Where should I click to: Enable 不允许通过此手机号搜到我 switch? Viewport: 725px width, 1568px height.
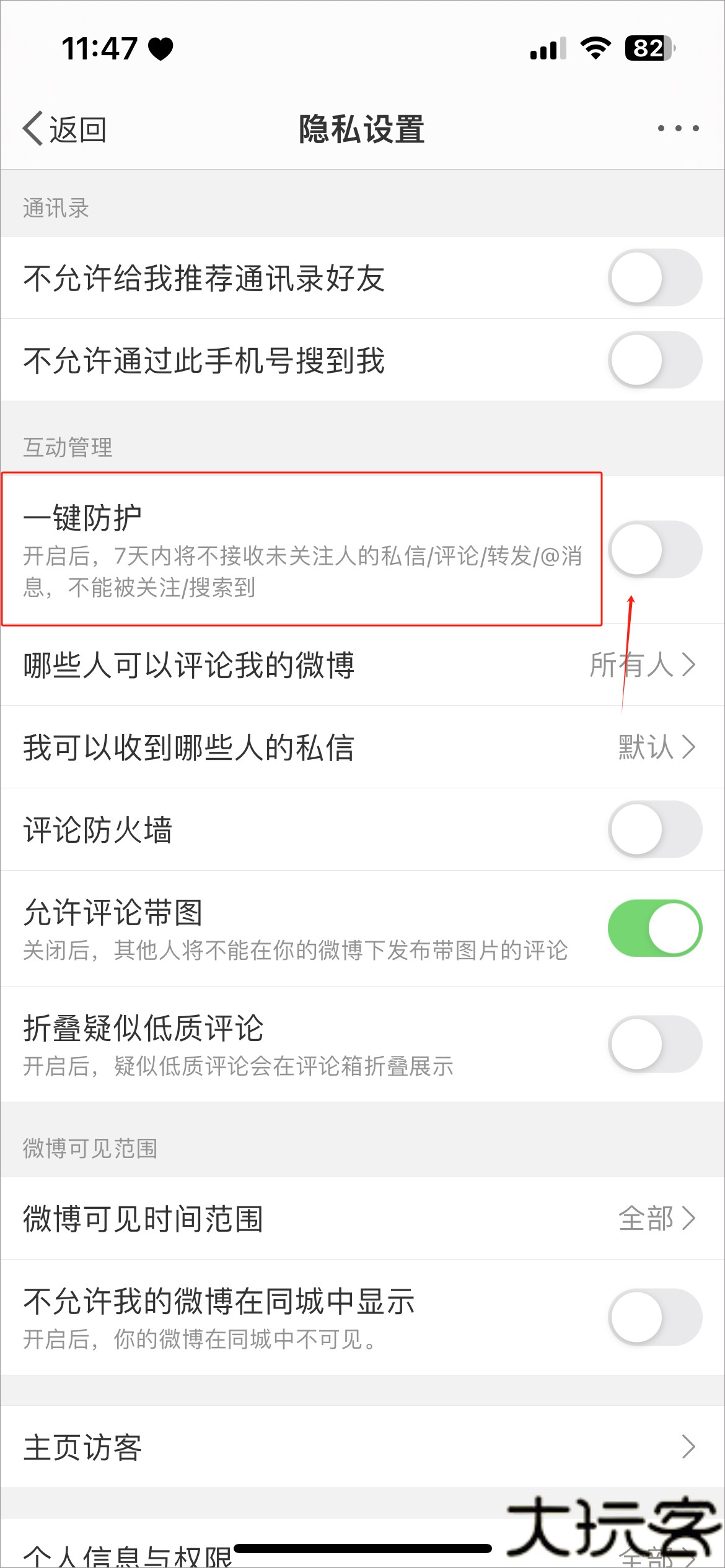[x=655, y=360]
